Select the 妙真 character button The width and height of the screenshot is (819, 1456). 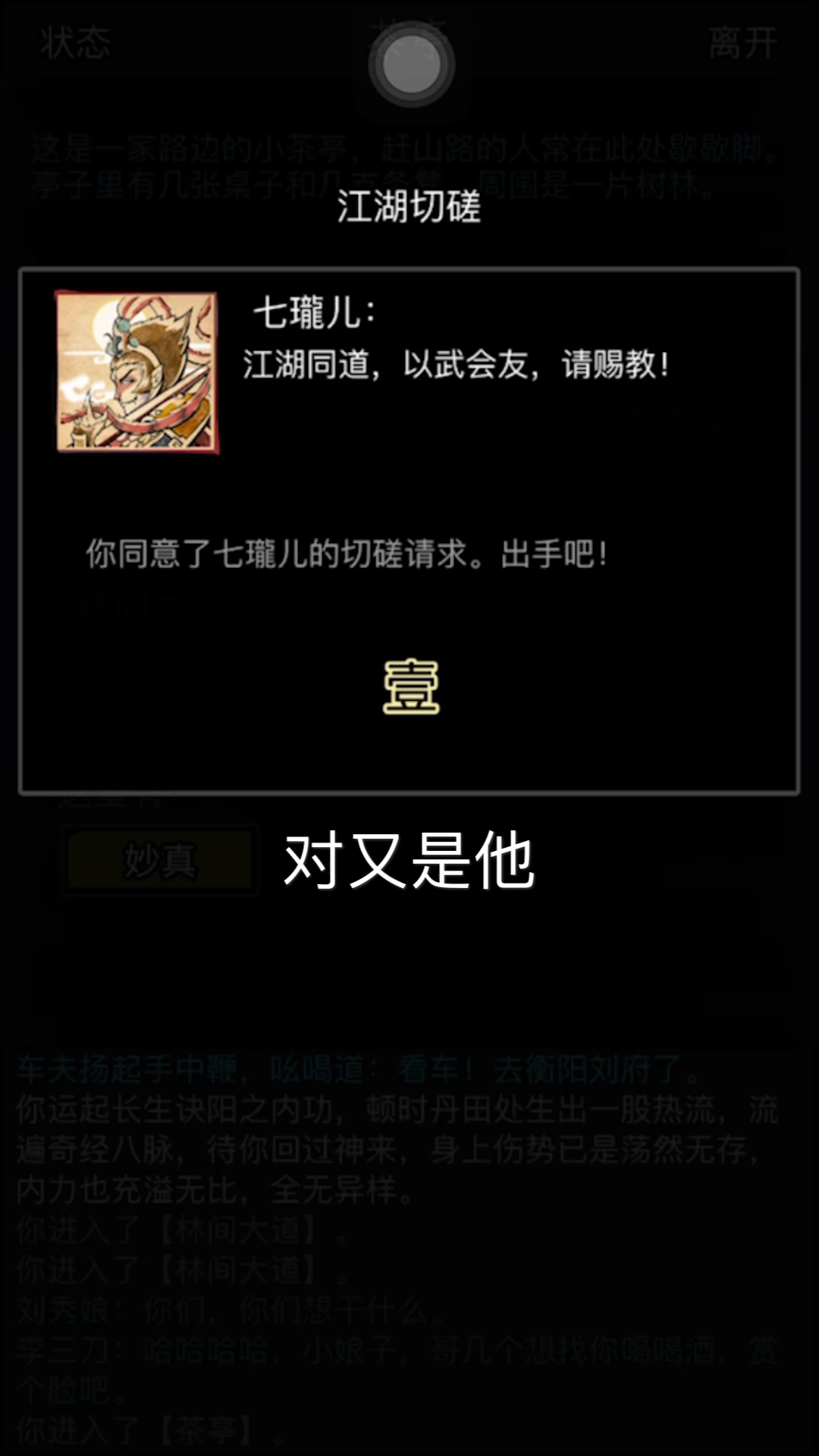[x=159, y=861]
